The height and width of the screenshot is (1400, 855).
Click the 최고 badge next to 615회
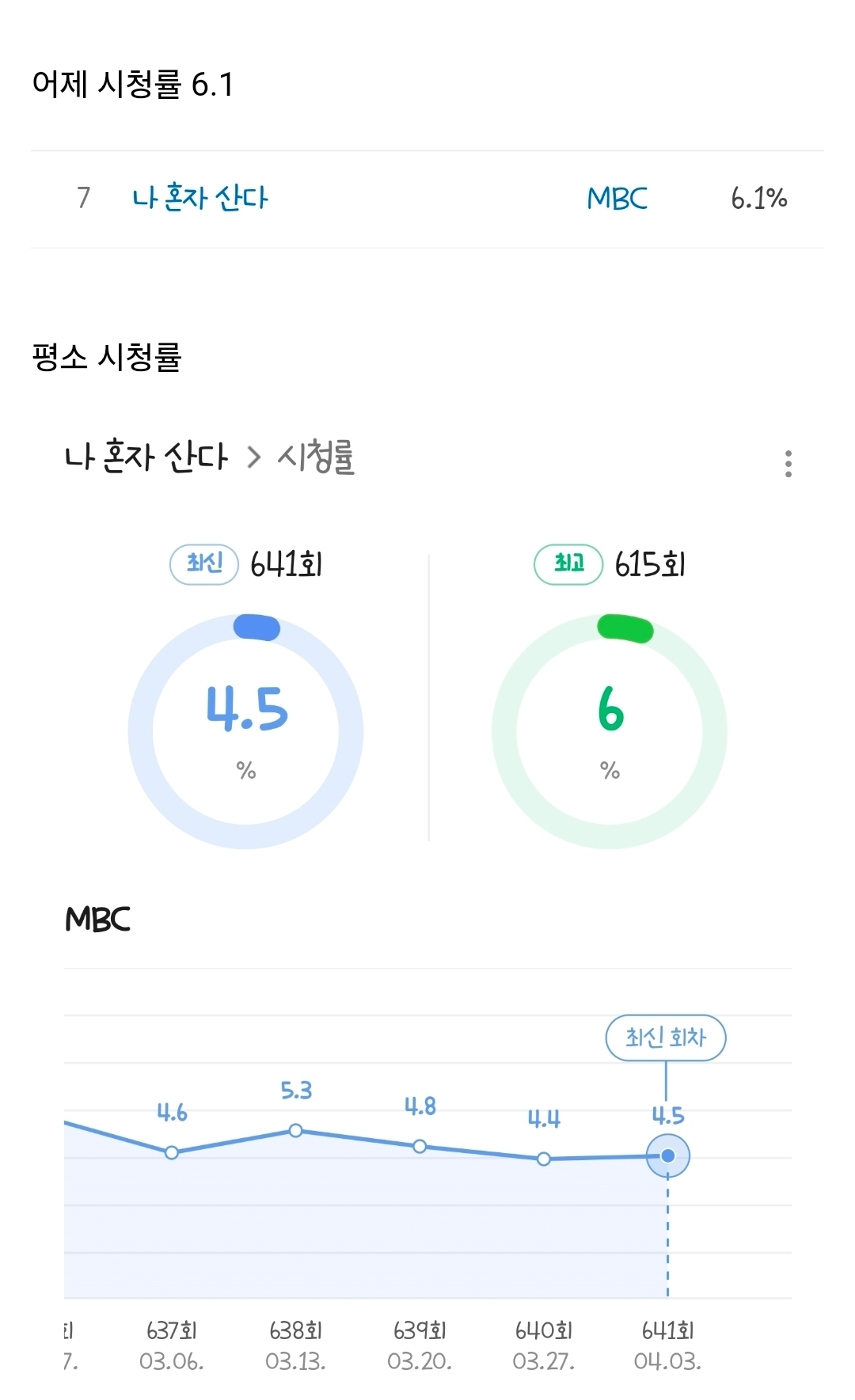[x=568, y=565]
